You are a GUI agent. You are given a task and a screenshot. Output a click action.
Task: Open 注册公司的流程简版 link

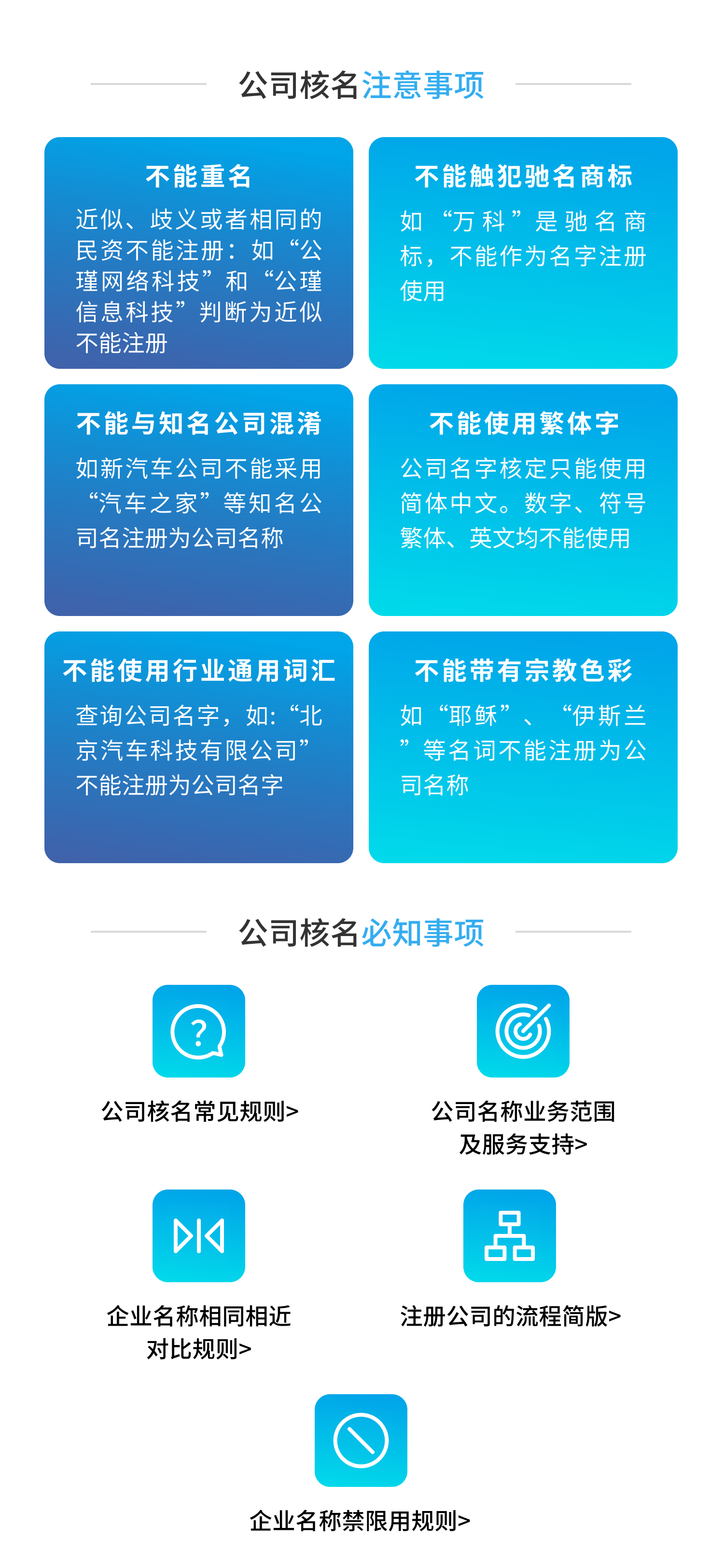510,1316
